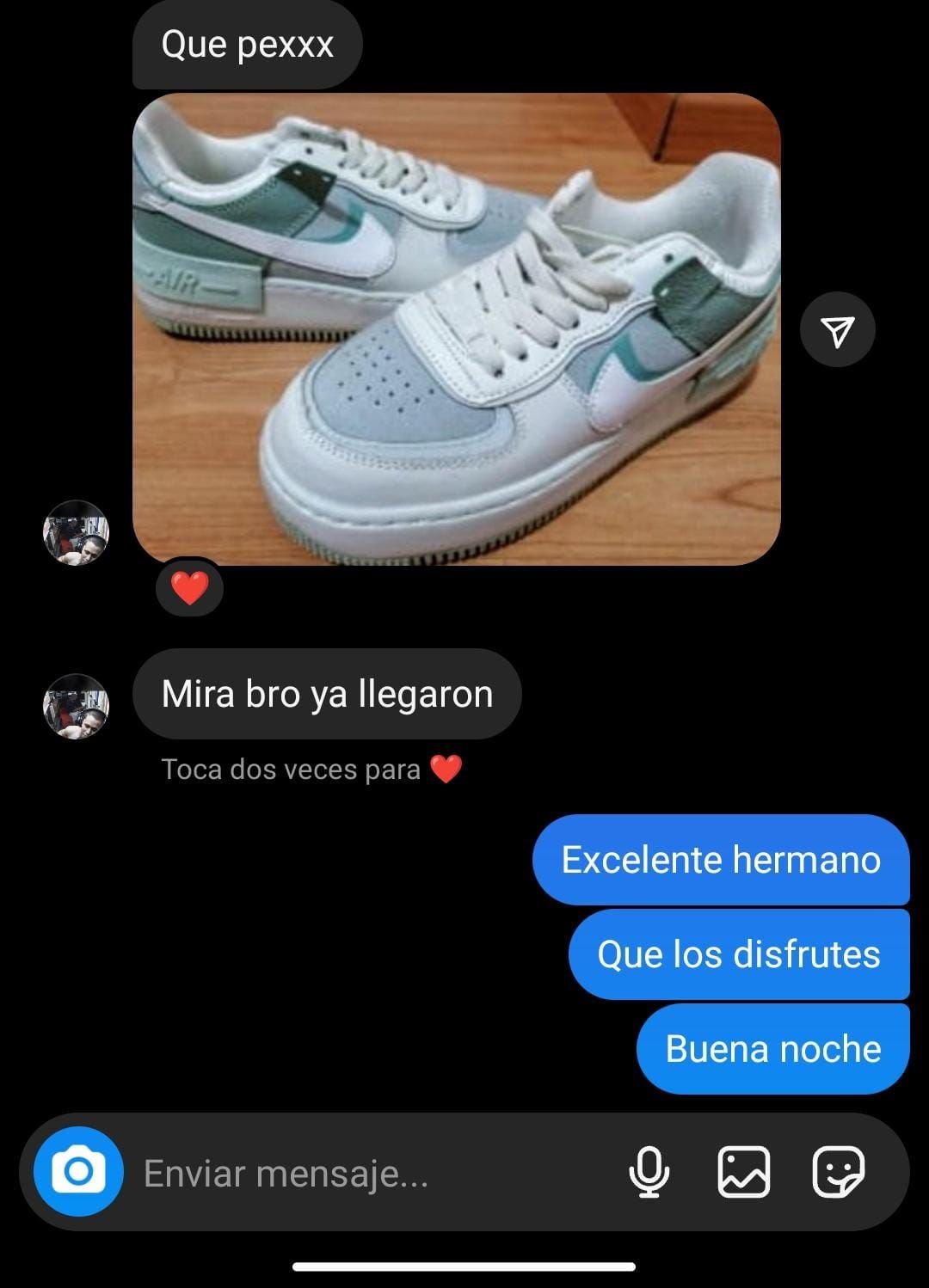Image resolution: width=929 pixels, height=1288 pixels.
Task: Share the sneaker photo via send arrow
Action: [x=837, y=330]
